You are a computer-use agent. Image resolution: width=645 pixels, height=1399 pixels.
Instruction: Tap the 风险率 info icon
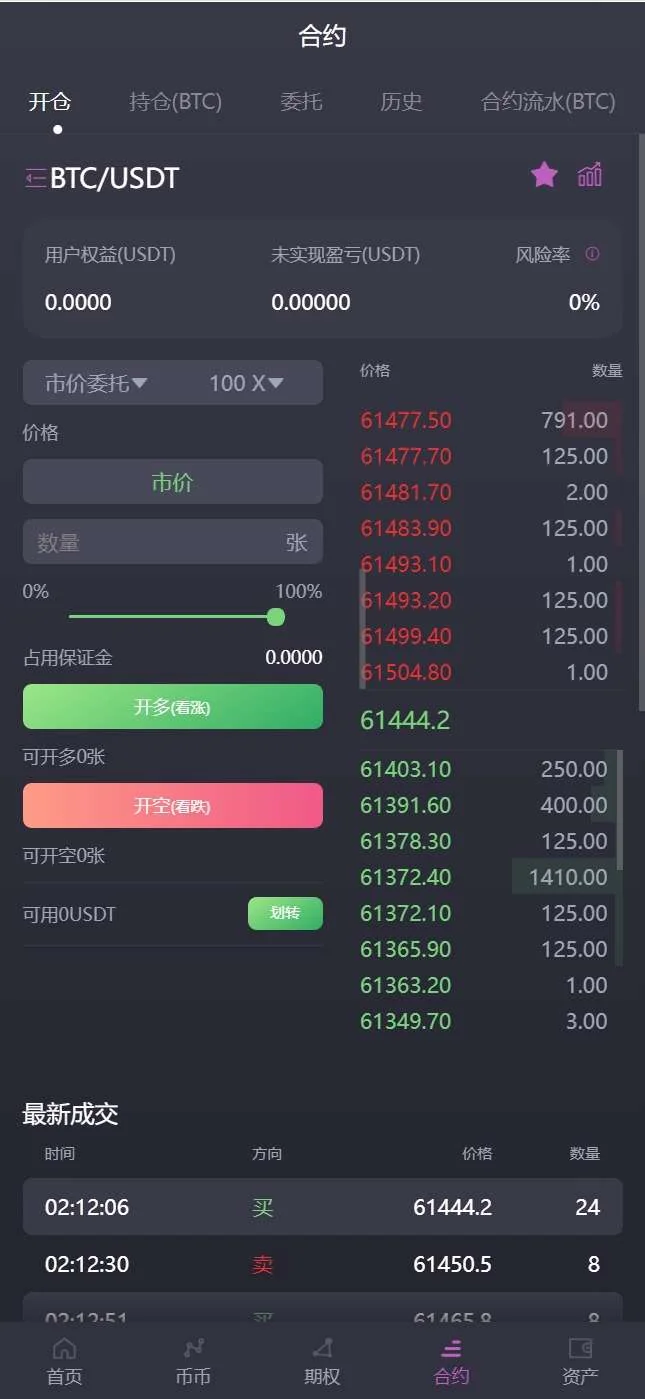point(592,254)
